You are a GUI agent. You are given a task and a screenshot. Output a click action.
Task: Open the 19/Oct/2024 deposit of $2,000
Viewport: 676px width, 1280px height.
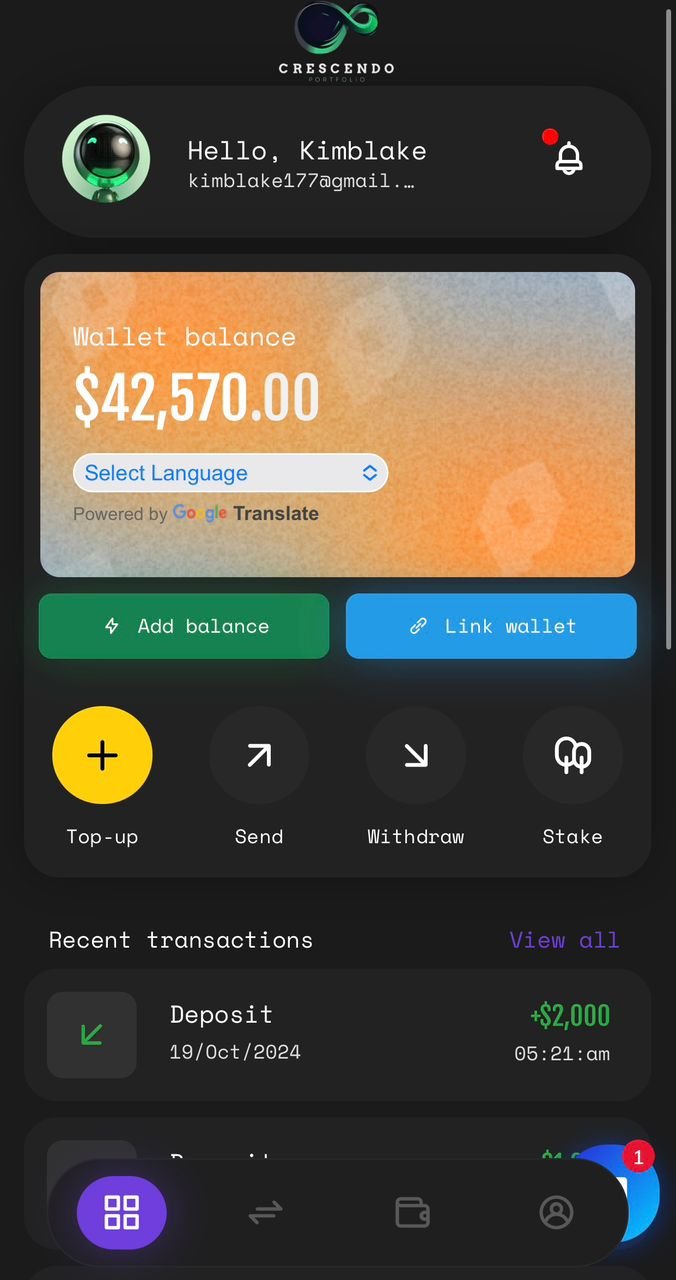[337, 1034]
